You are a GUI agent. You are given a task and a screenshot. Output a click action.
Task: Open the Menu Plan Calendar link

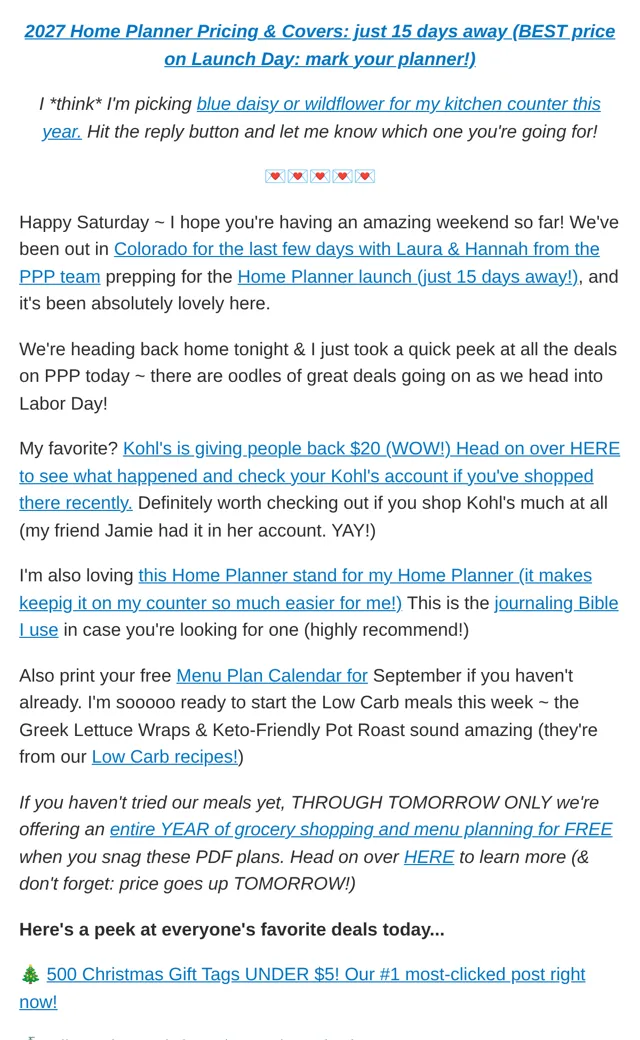coord(272,676)
